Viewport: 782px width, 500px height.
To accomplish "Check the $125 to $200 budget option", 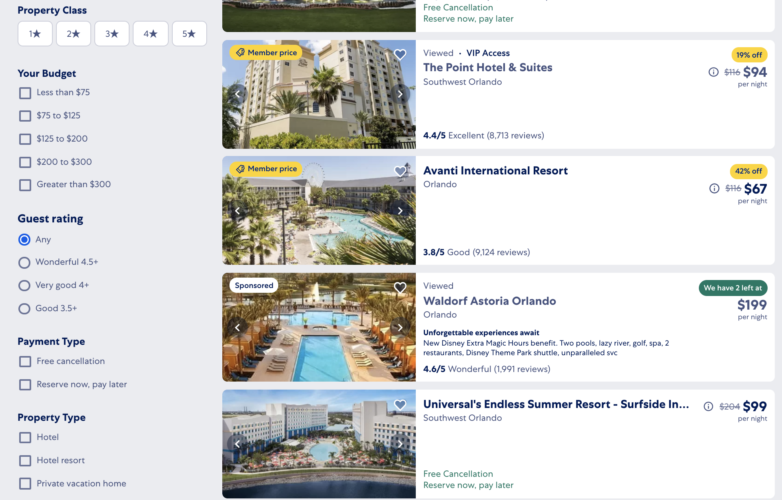I will 25,139.
